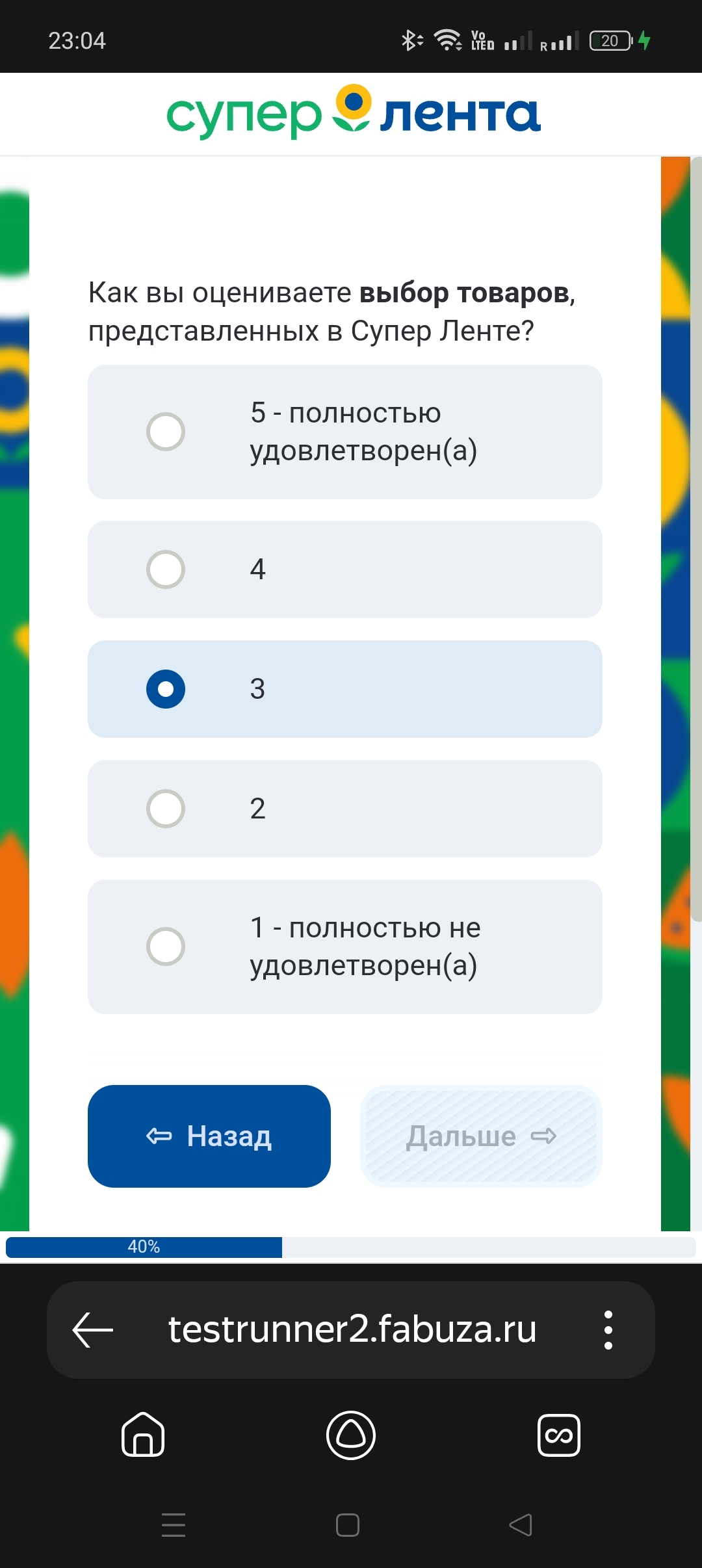Pick rating 2 option

click(345, 809)
